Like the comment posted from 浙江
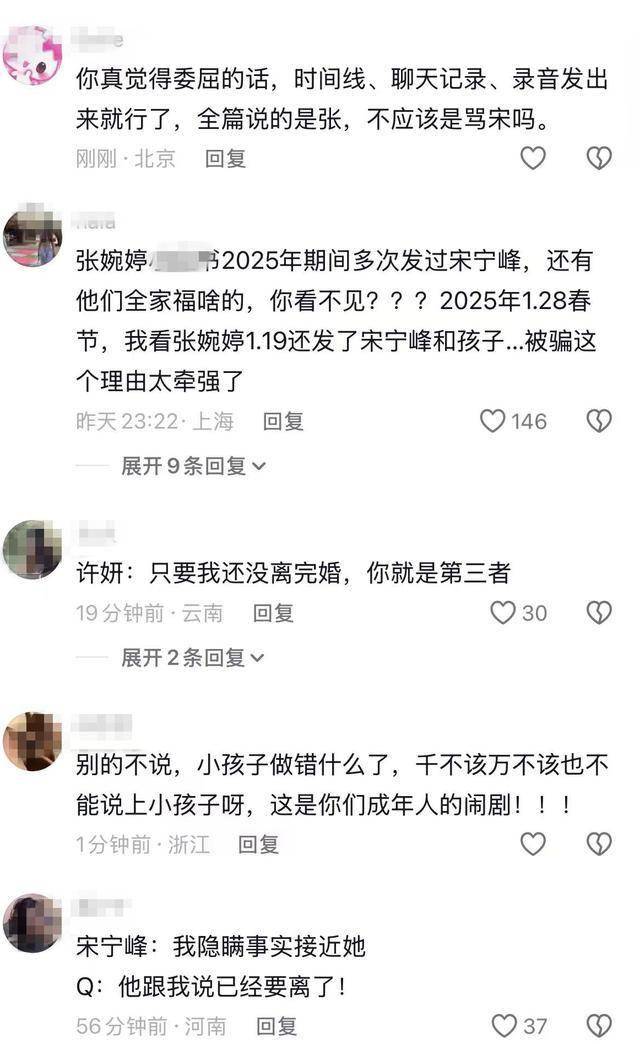Screen dimensions: 640x1044 (533, 844)
